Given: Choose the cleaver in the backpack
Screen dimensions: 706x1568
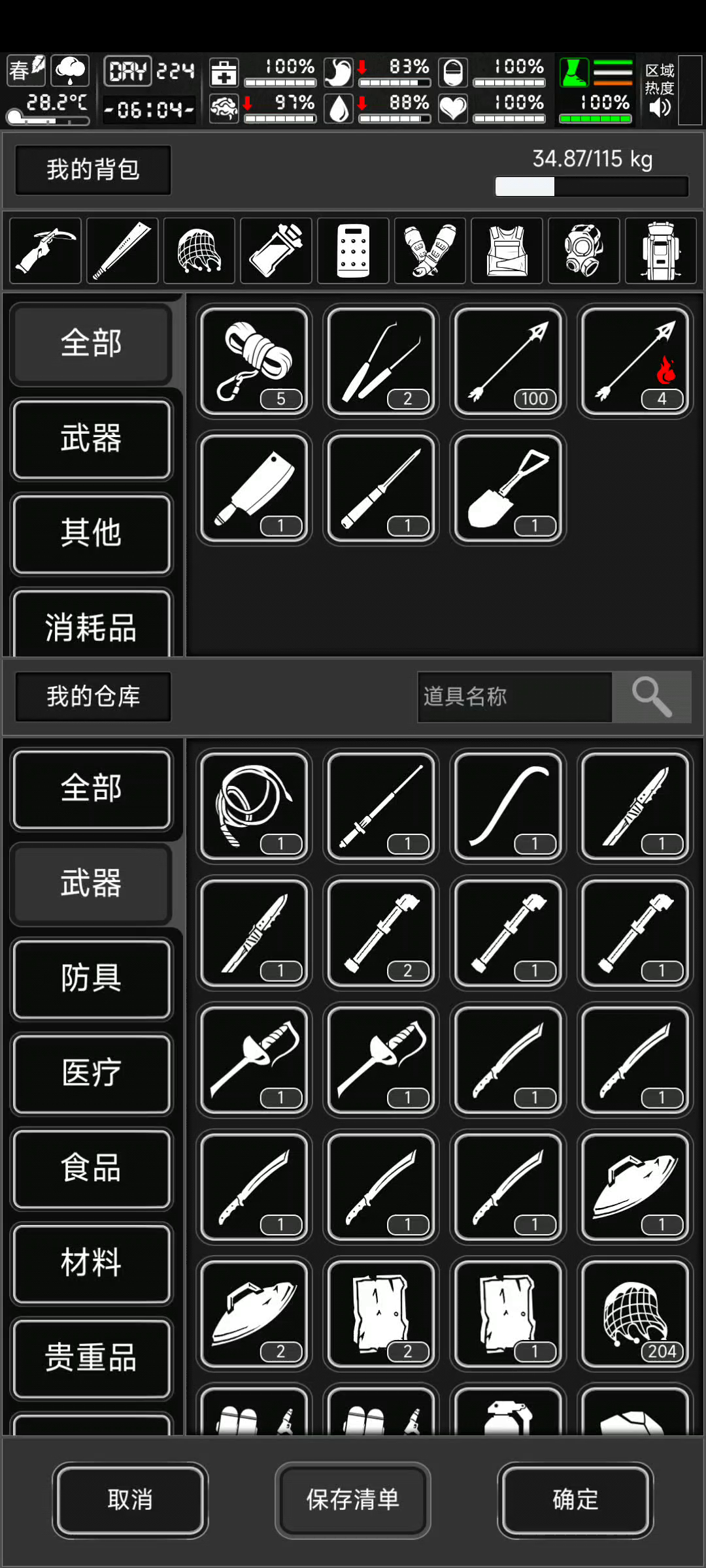Looking at the screenshot, I should click(x=254, y=488).
